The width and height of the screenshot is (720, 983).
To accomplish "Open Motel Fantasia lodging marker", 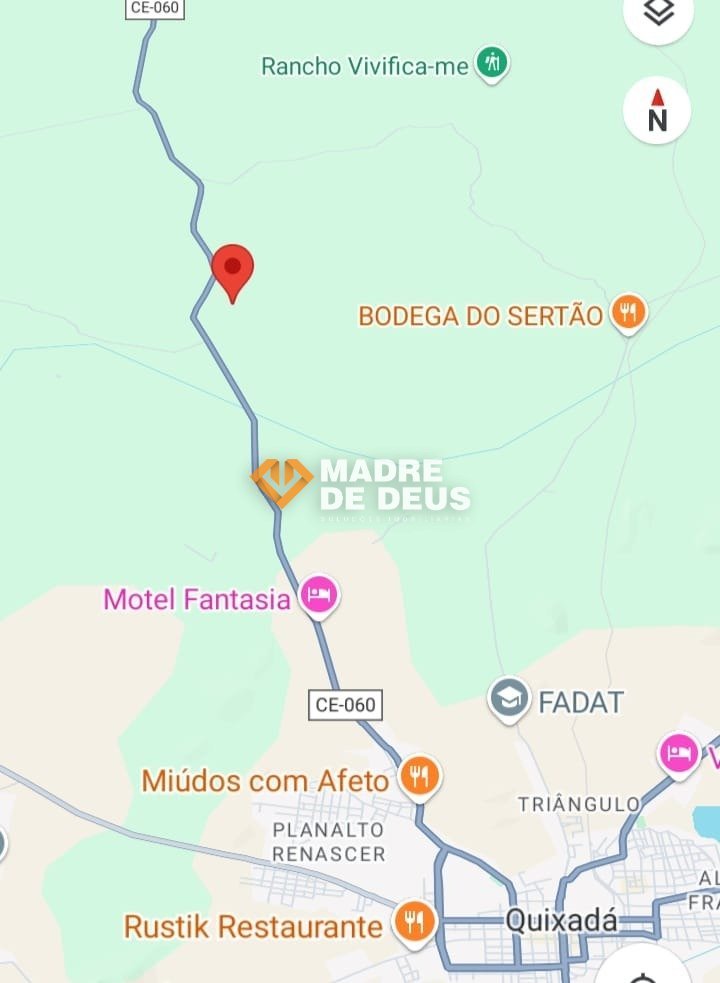I will (x=319, y=597).
